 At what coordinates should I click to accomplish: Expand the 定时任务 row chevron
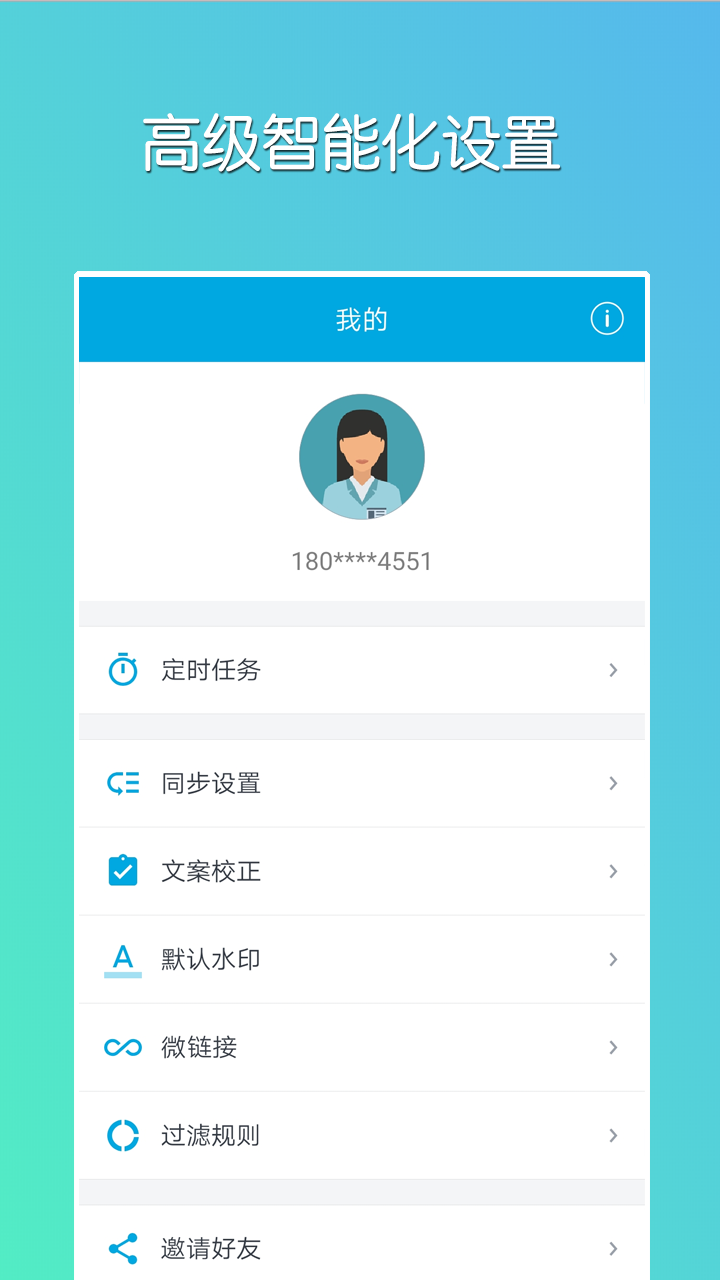coord(613,670)
